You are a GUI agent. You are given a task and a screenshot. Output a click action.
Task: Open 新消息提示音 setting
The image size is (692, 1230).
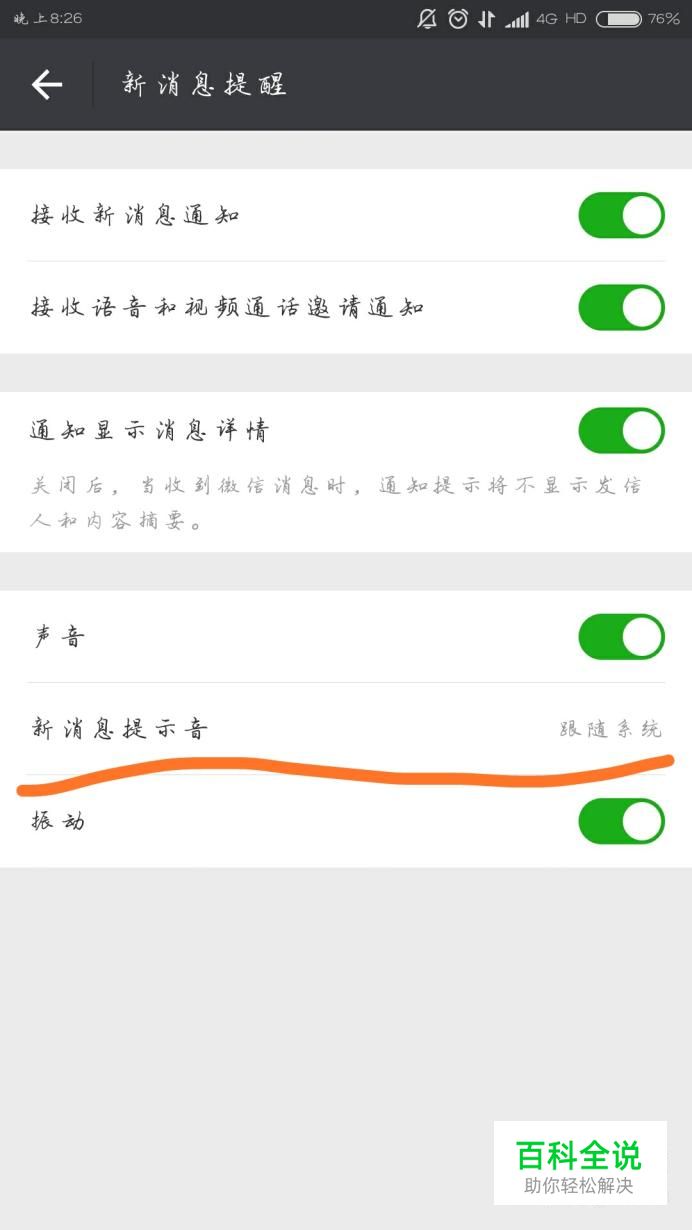(346, 729)
